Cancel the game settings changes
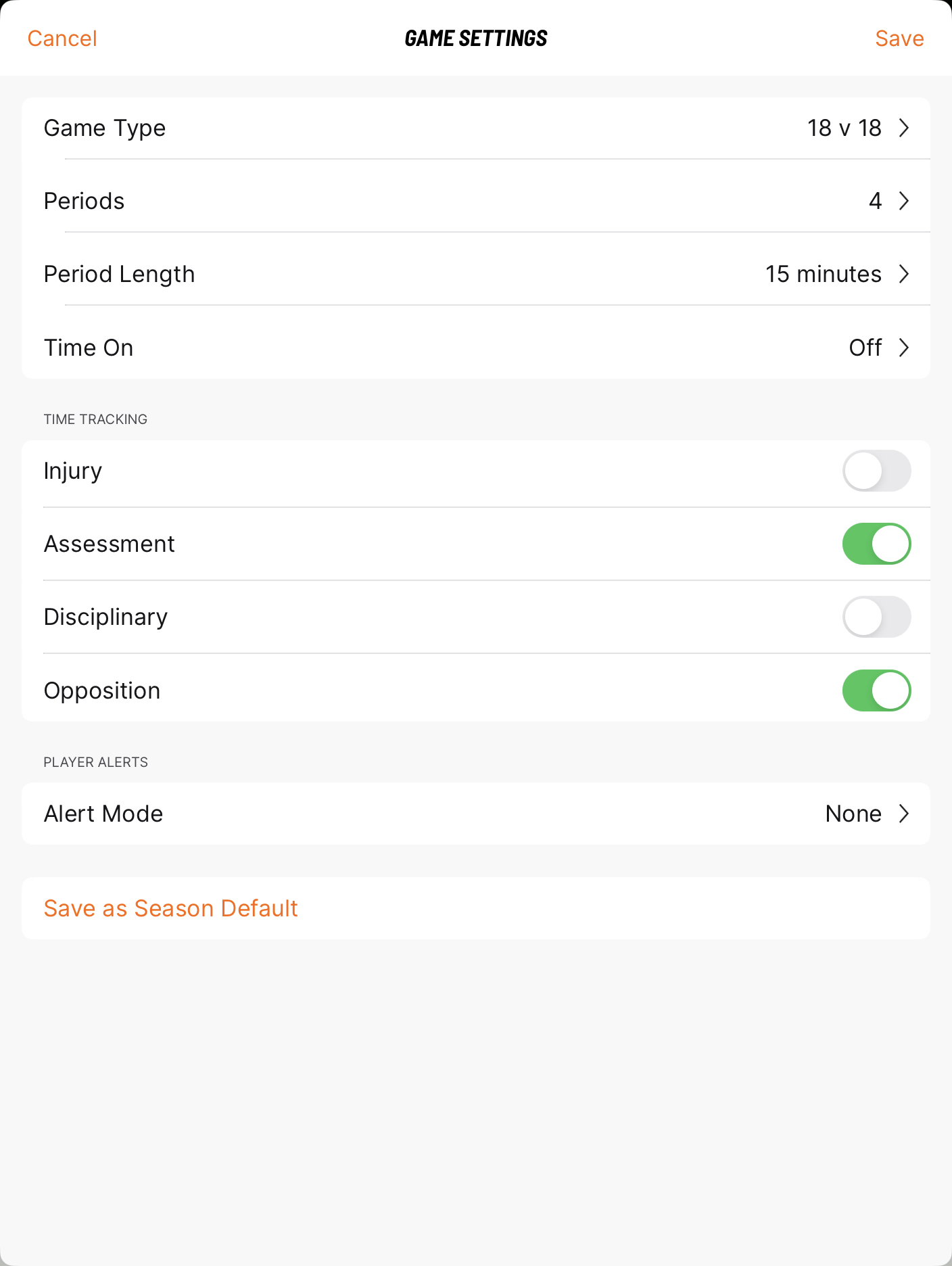Viewport: 952px width, 1266px height. [x=62, y=38]
